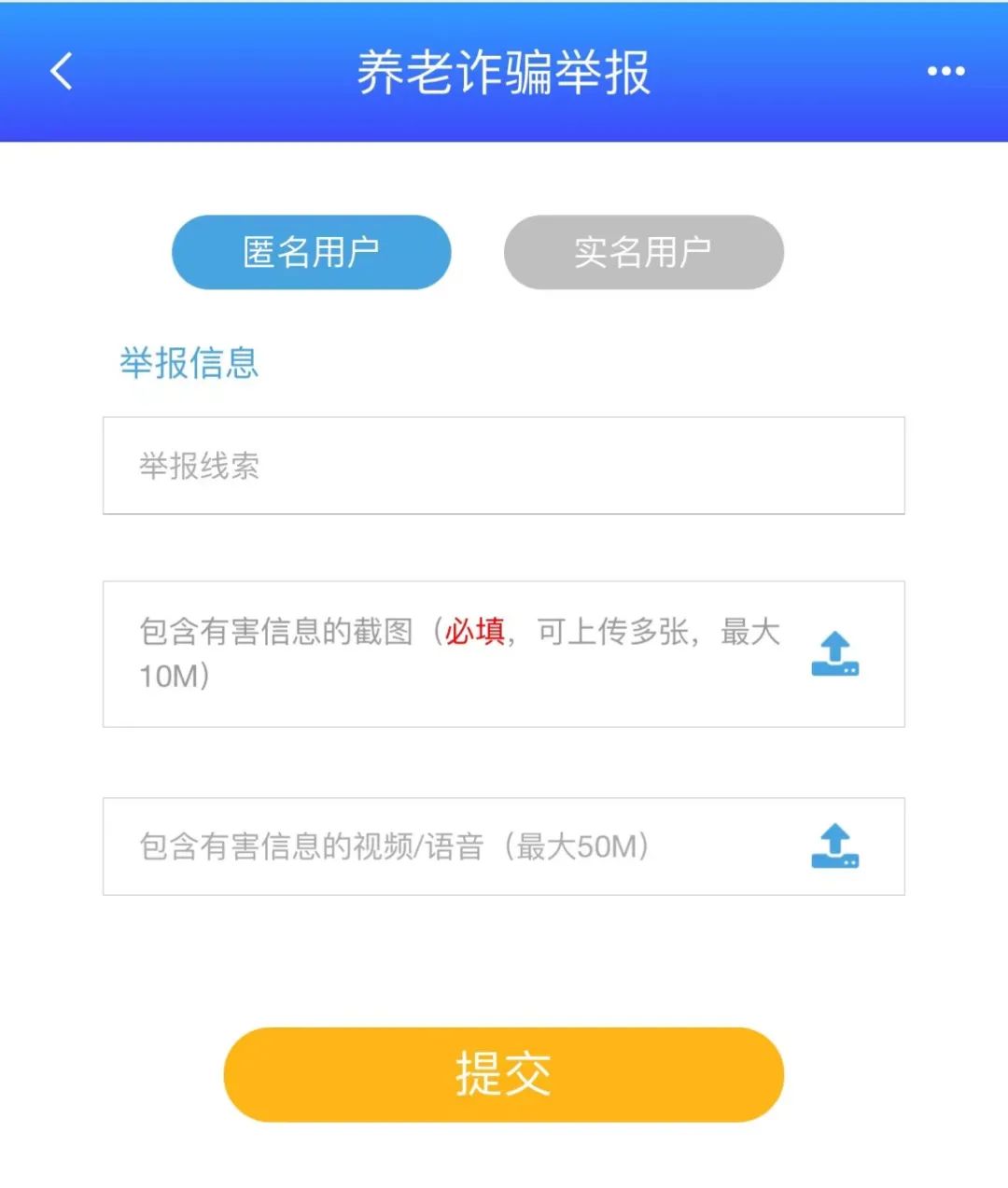
Task: Select the 匿名用户 option
Action: (x=311, y=252)
